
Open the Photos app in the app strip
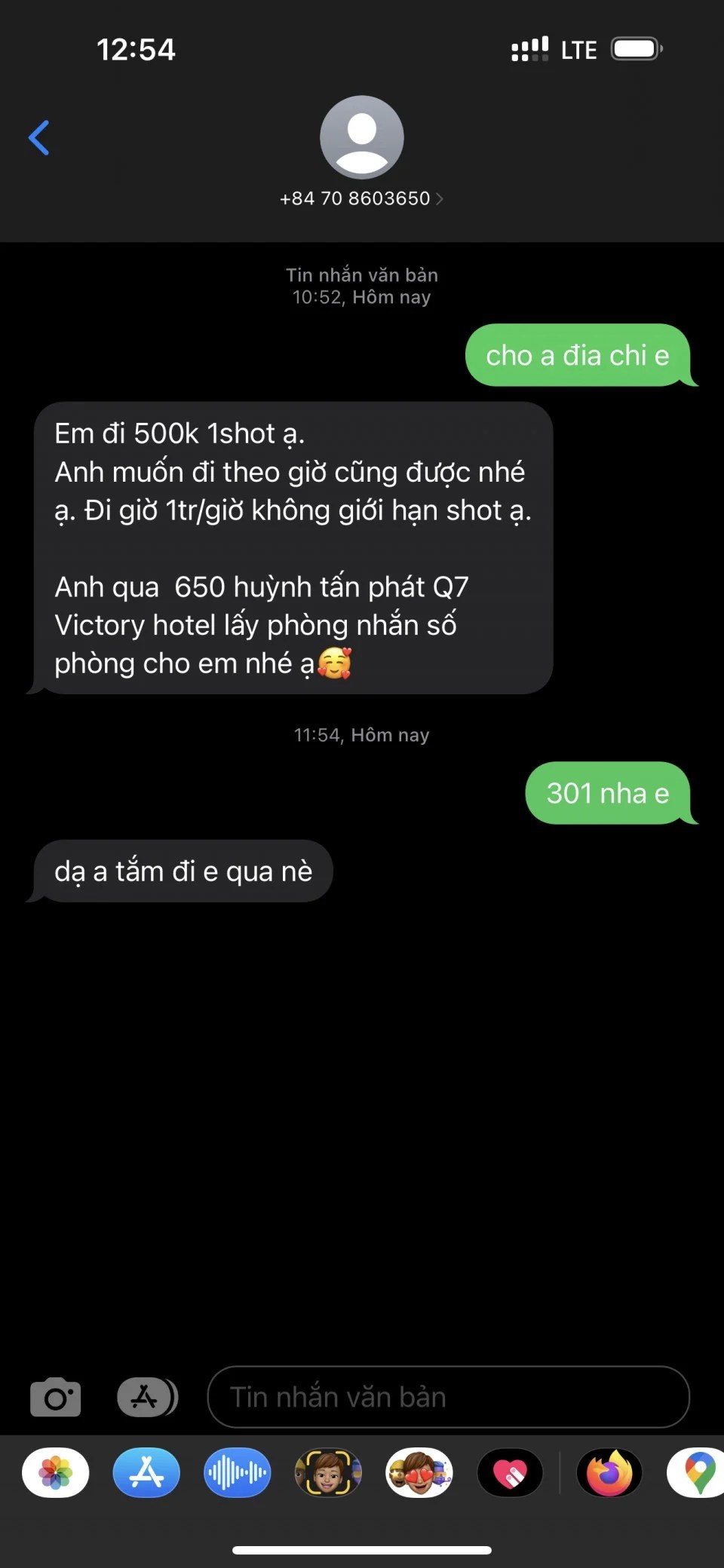(x=56, y=1472)
